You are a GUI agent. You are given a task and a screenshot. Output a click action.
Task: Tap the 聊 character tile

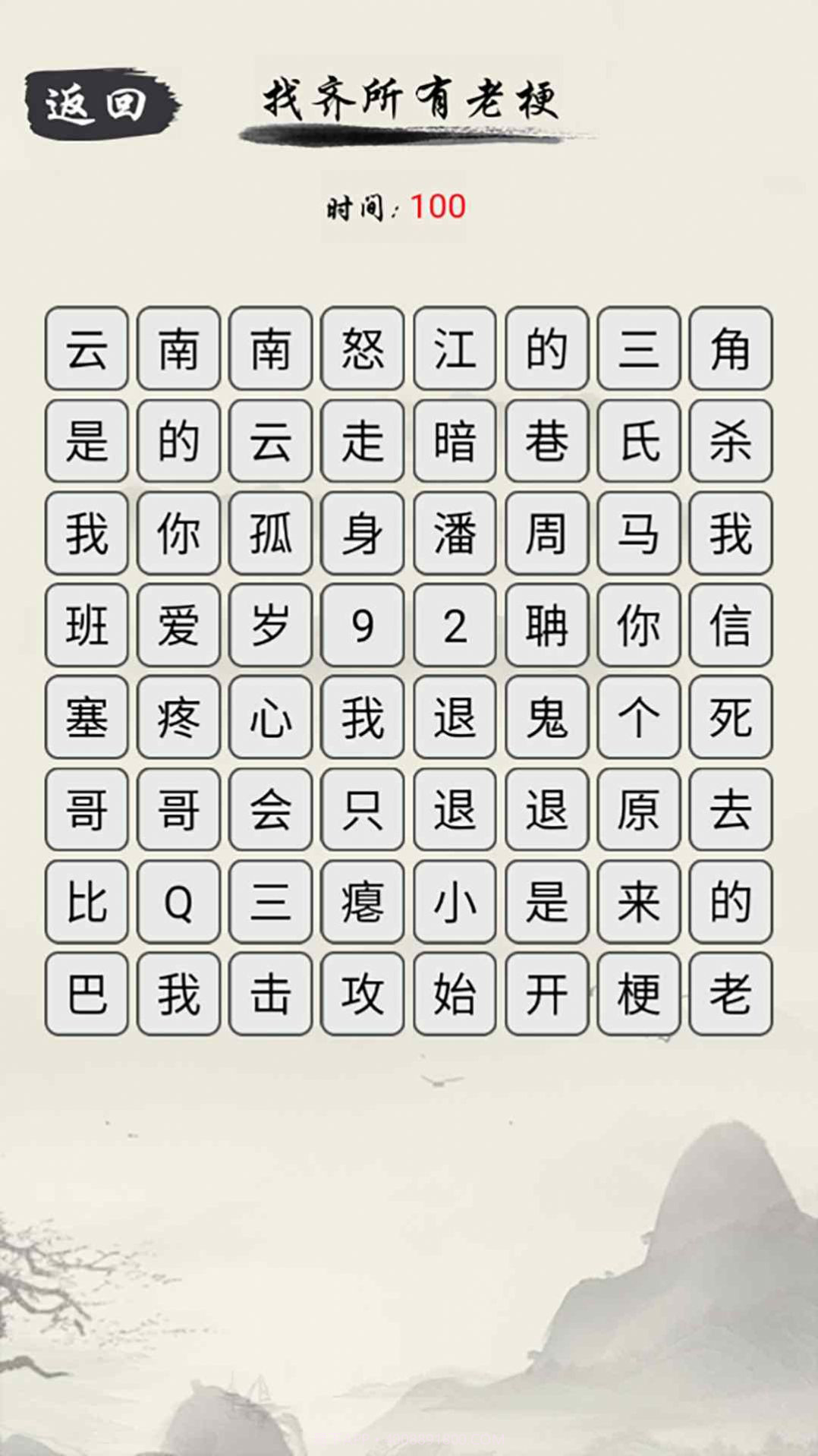click(546, 627)
